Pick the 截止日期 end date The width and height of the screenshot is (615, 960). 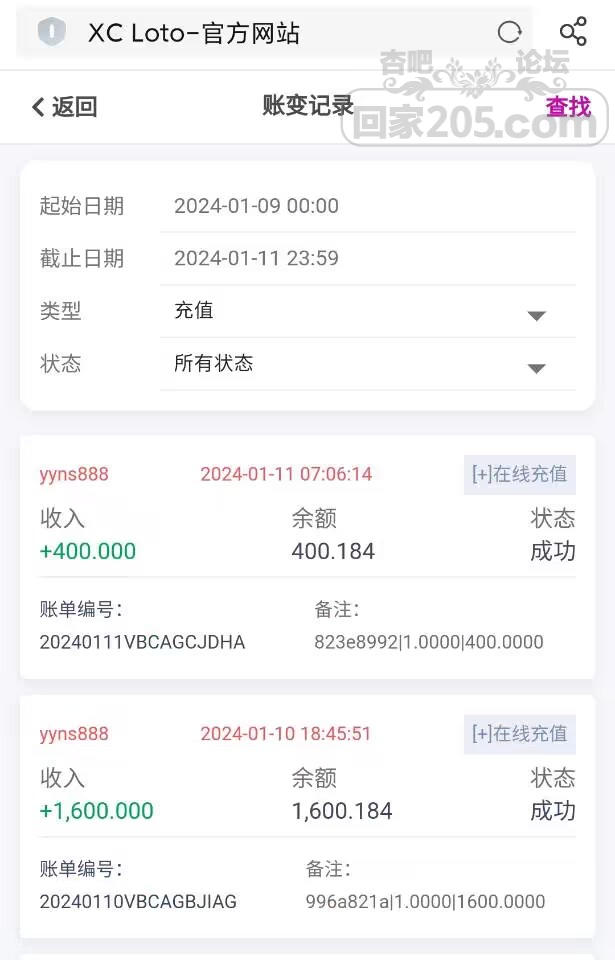366,258
